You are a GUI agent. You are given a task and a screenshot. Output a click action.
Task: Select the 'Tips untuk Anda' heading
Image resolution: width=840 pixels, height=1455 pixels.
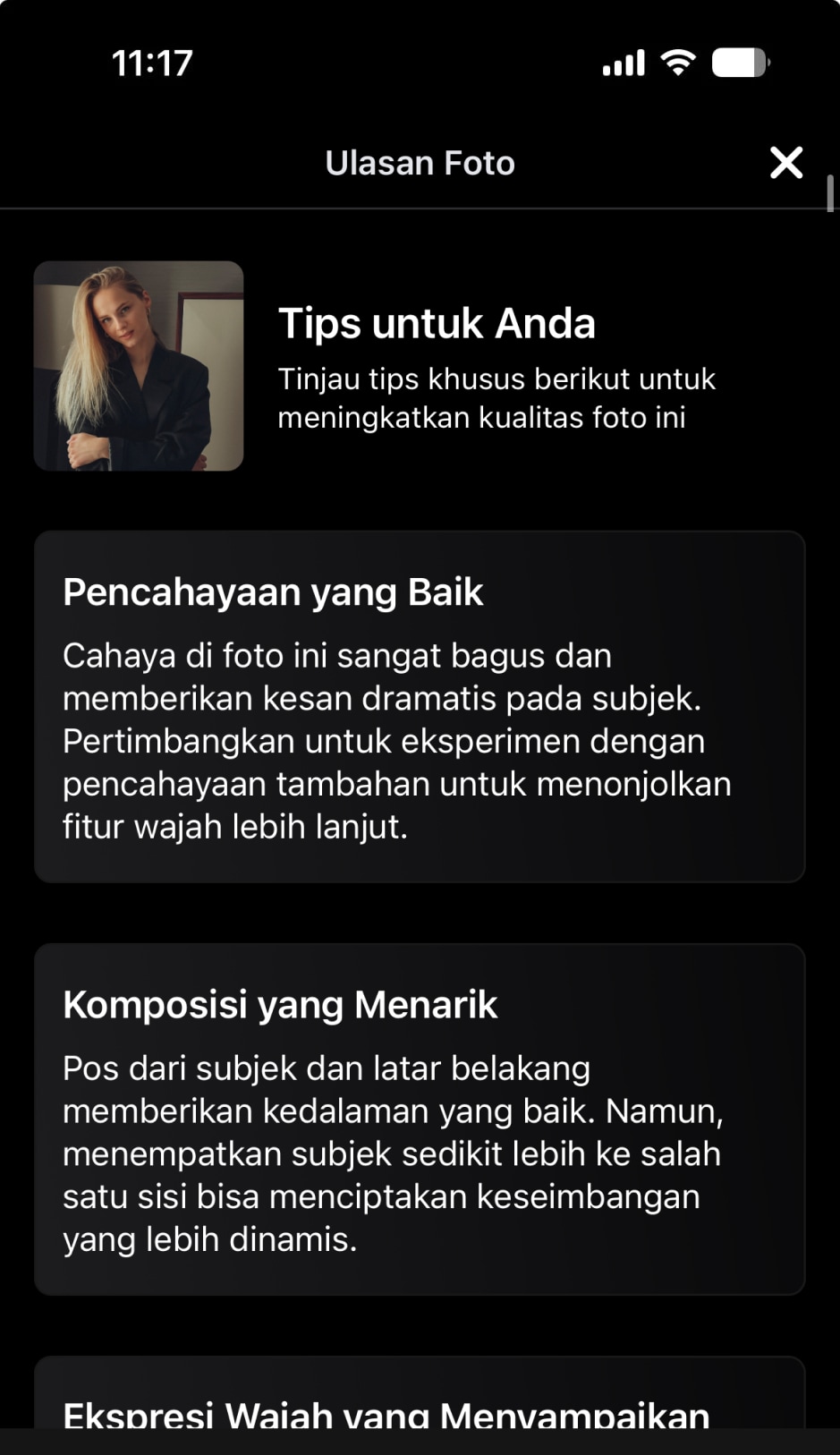tap(437, 323)
